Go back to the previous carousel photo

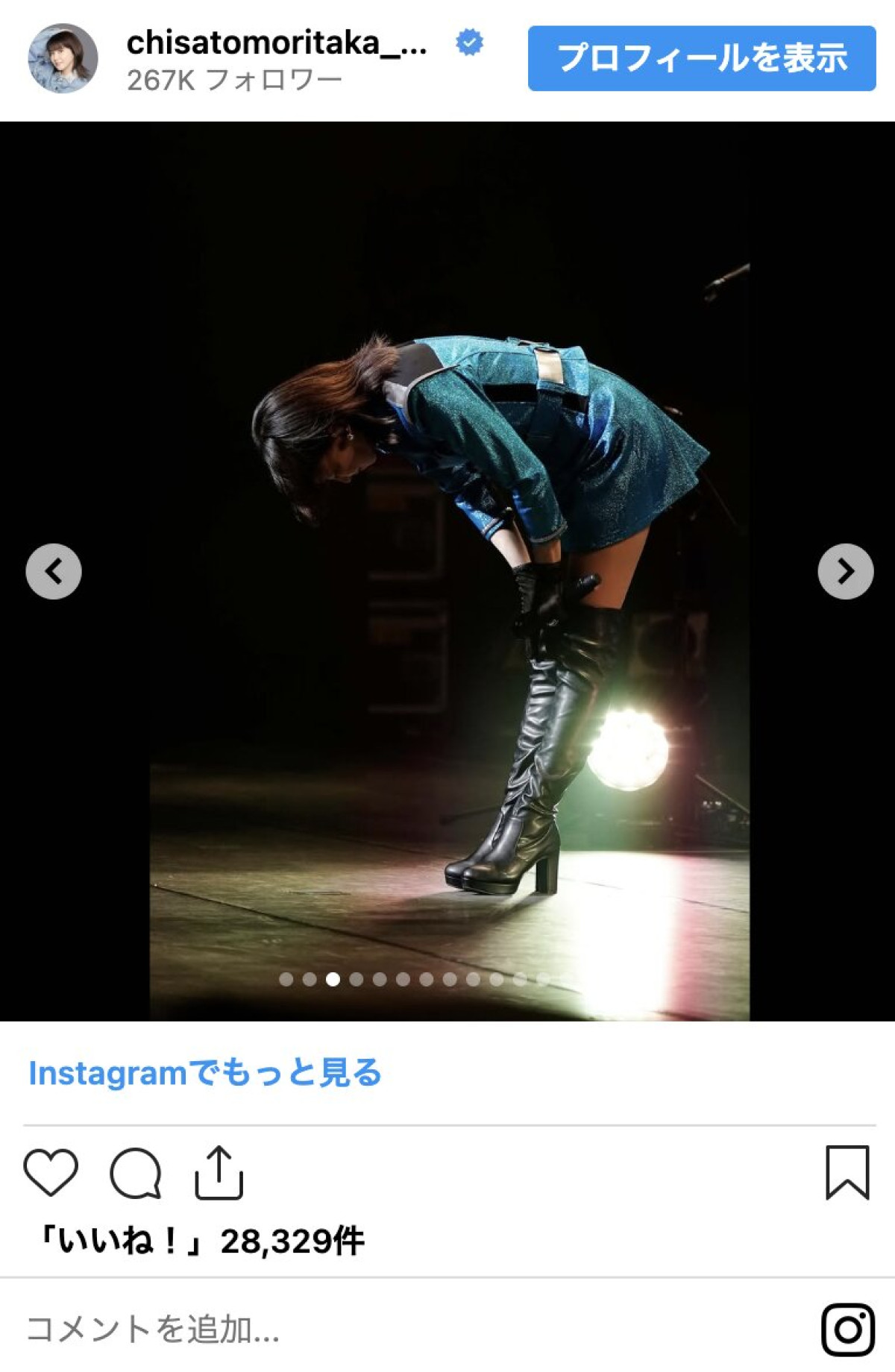click(52, 570)
